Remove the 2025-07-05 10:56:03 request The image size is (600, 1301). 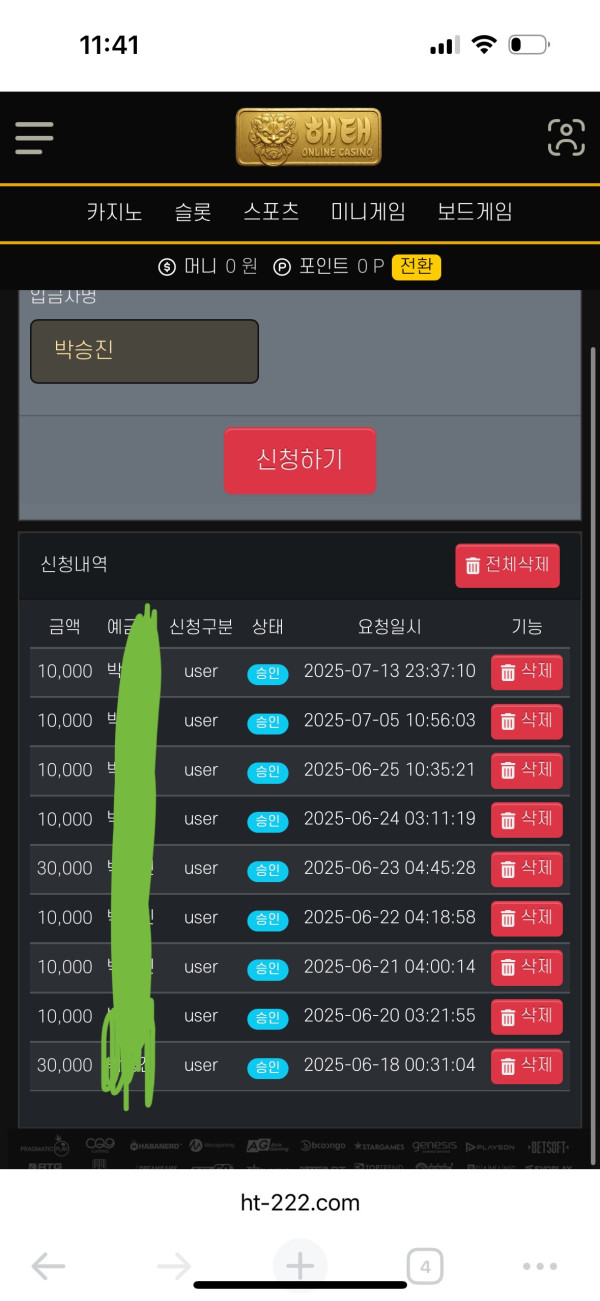tap(527, 721)
